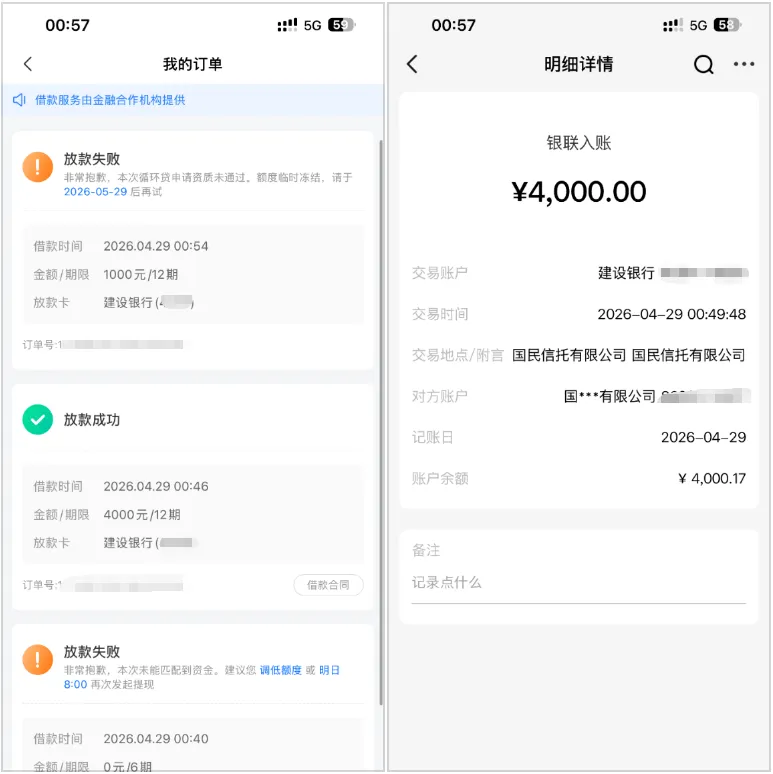The height and width of the screenshot is (774, 773).
Task: Open the more options menu on 明细详情
Action: pos(743,63)
